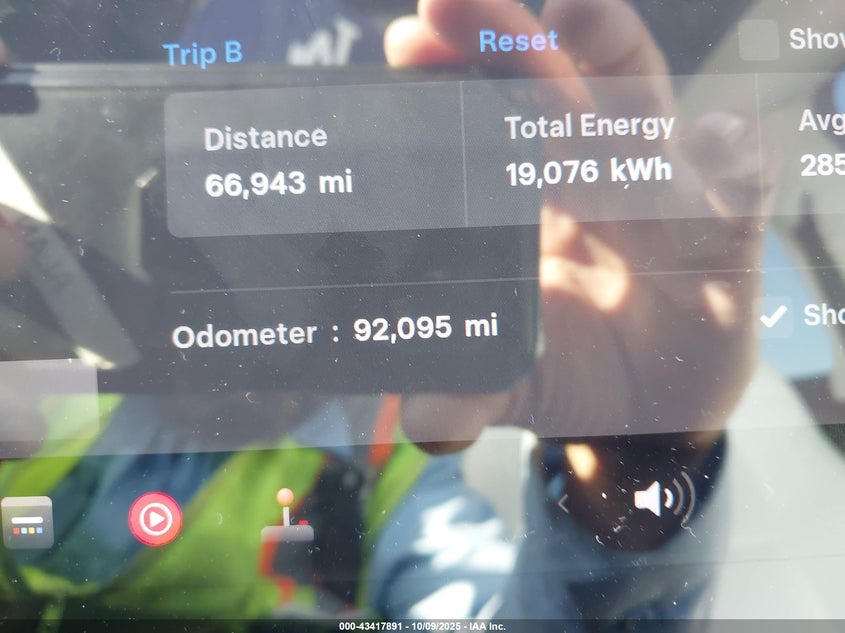Screen dimensions: 845x633
Task: Open the Theater app with red play icon
Action: 155,519
